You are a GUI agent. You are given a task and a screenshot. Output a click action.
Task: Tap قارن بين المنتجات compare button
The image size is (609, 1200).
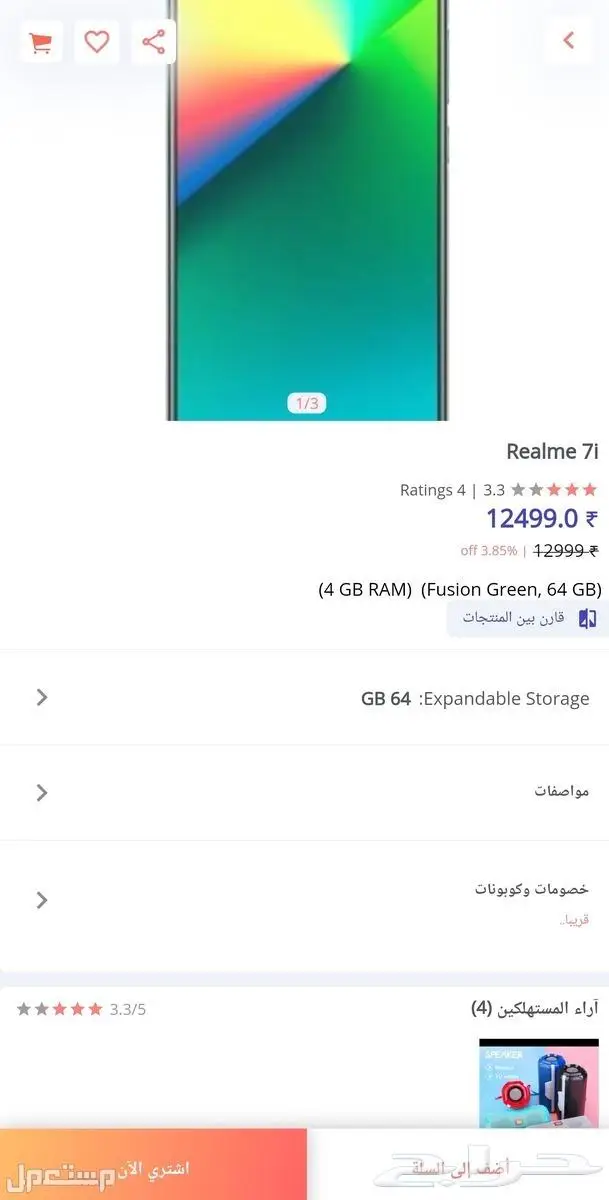[x=526, y=618]
